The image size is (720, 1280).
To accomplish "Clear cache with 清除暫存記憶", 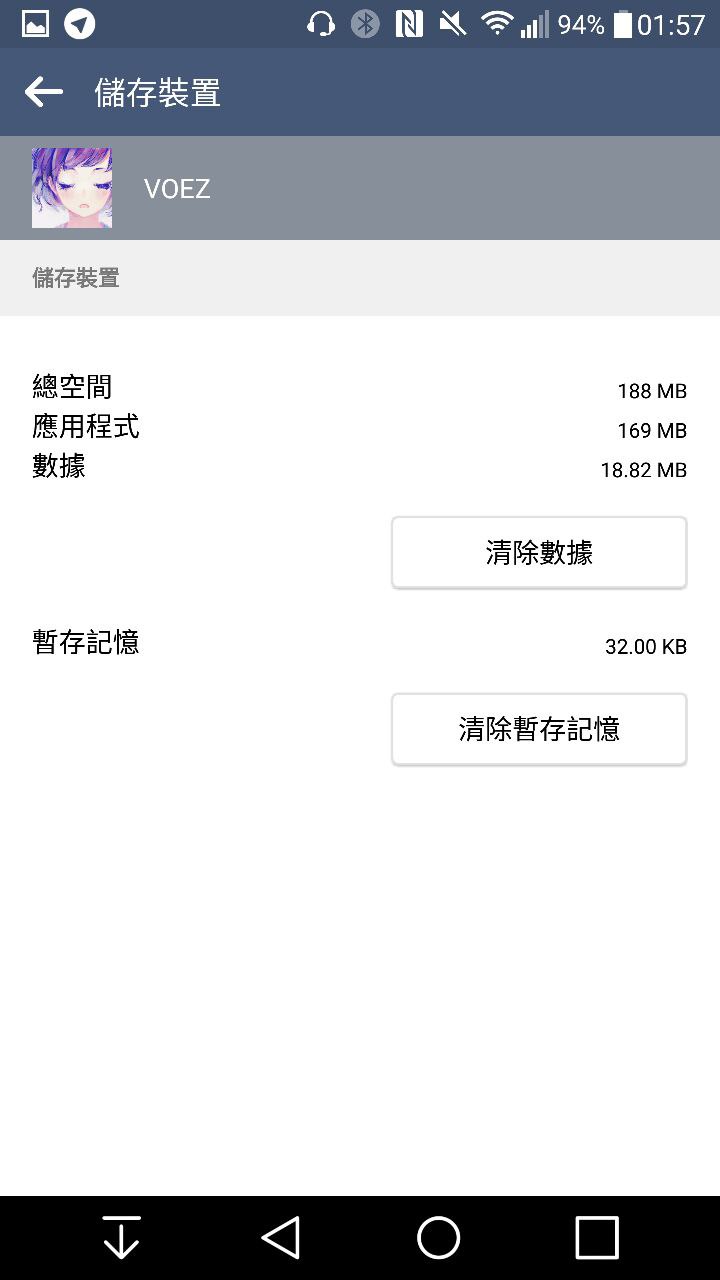I will click(x=539, y=729).
